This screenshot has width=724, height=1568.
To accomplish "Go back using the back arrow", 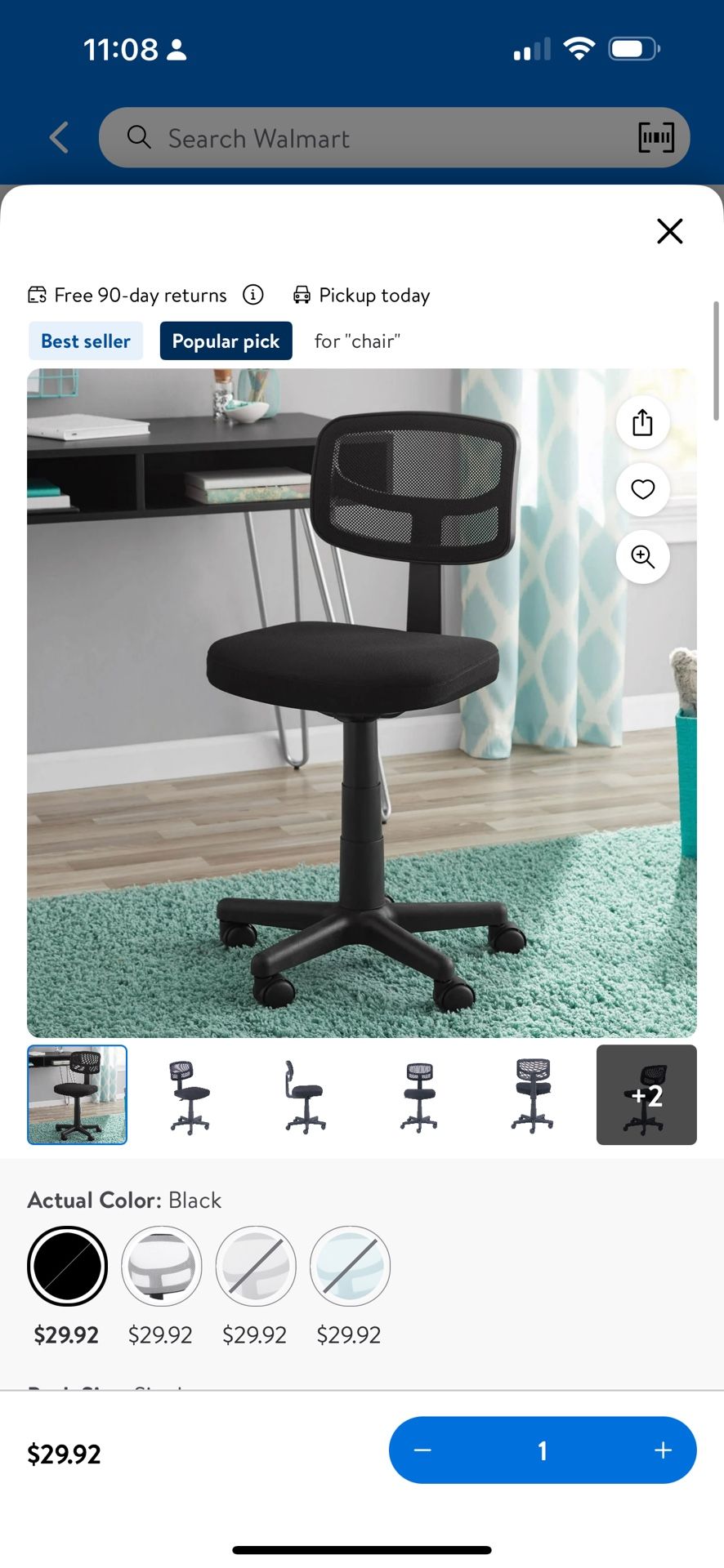I will [x=59, y=138].
